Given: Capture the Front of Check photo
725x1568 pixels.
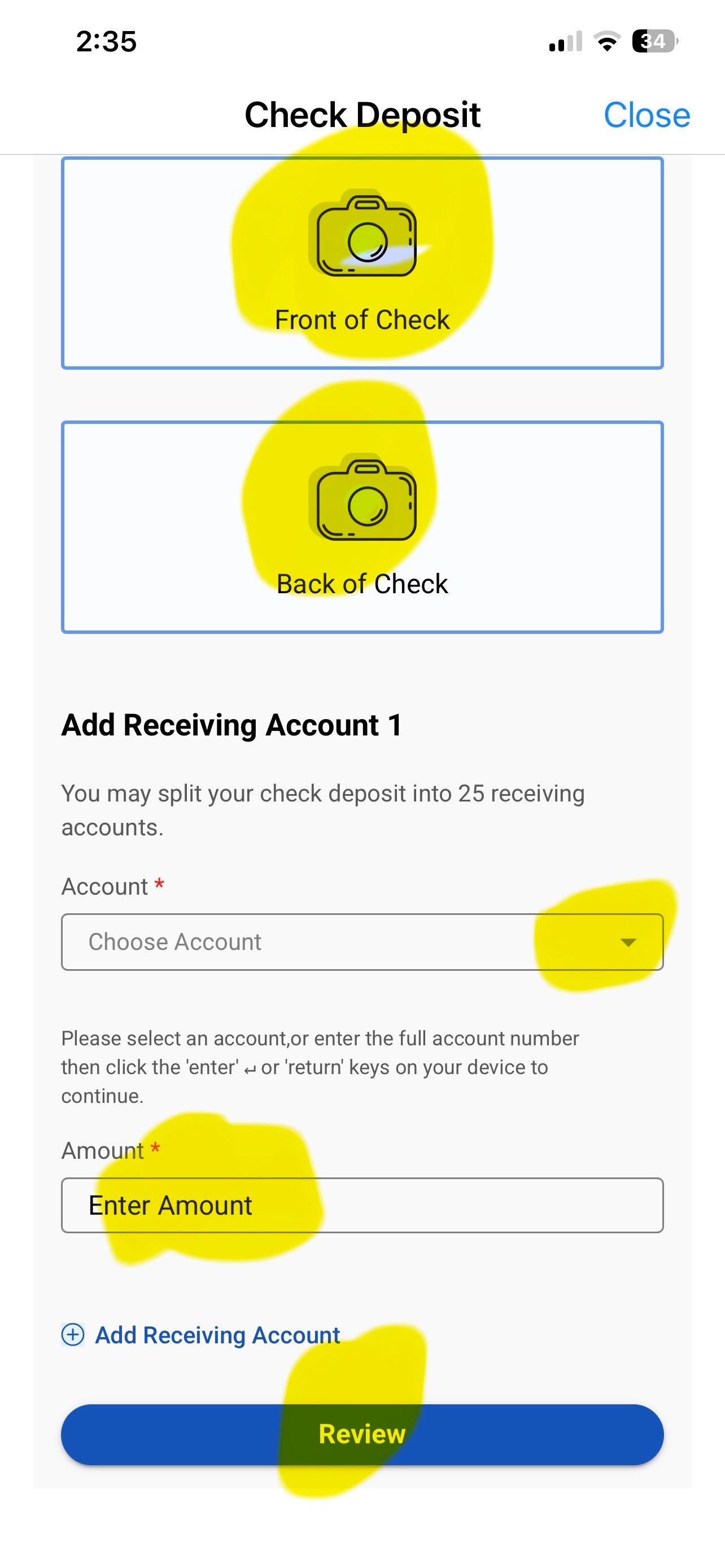Looking at the screenshot, I should (362, 263).
